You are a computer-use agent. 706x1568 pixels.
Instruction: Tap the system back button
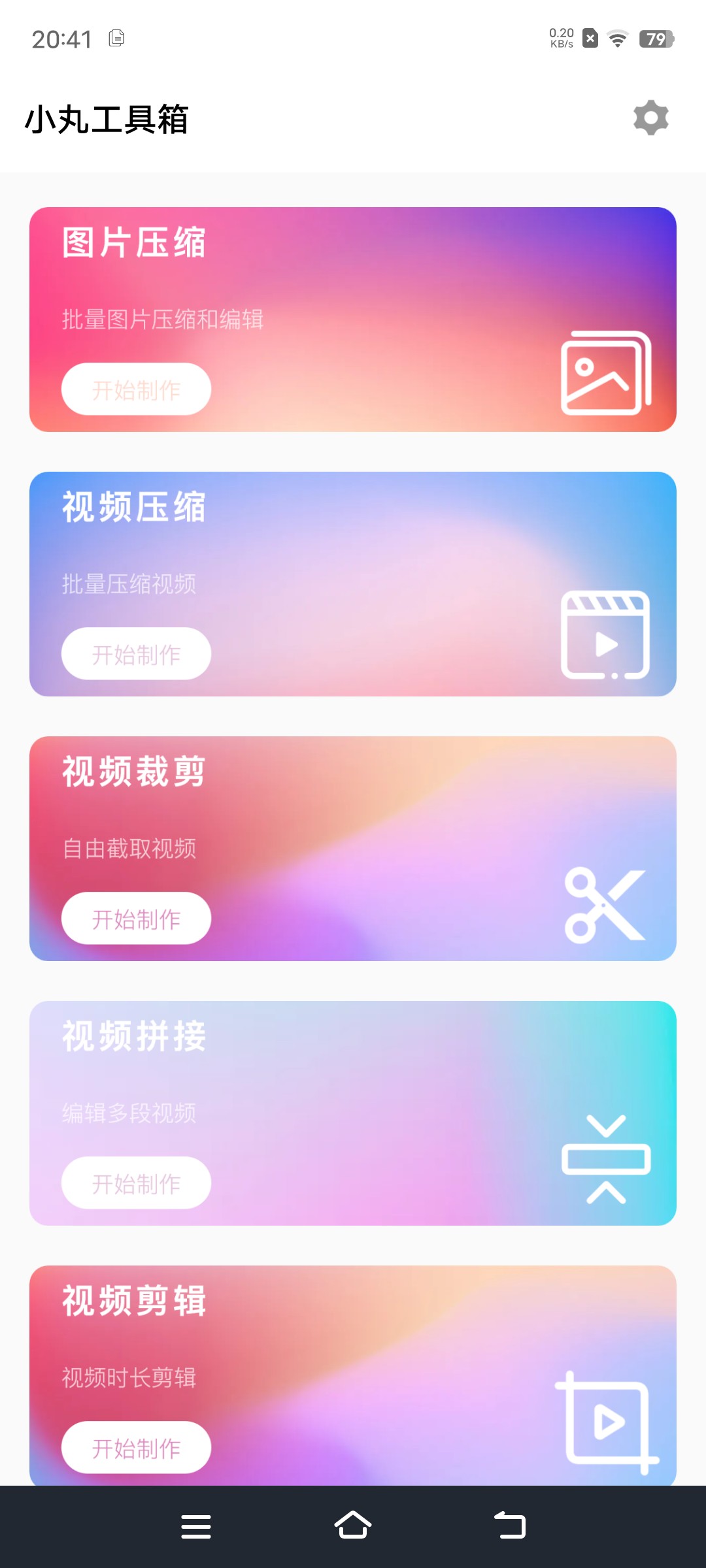510,1526
